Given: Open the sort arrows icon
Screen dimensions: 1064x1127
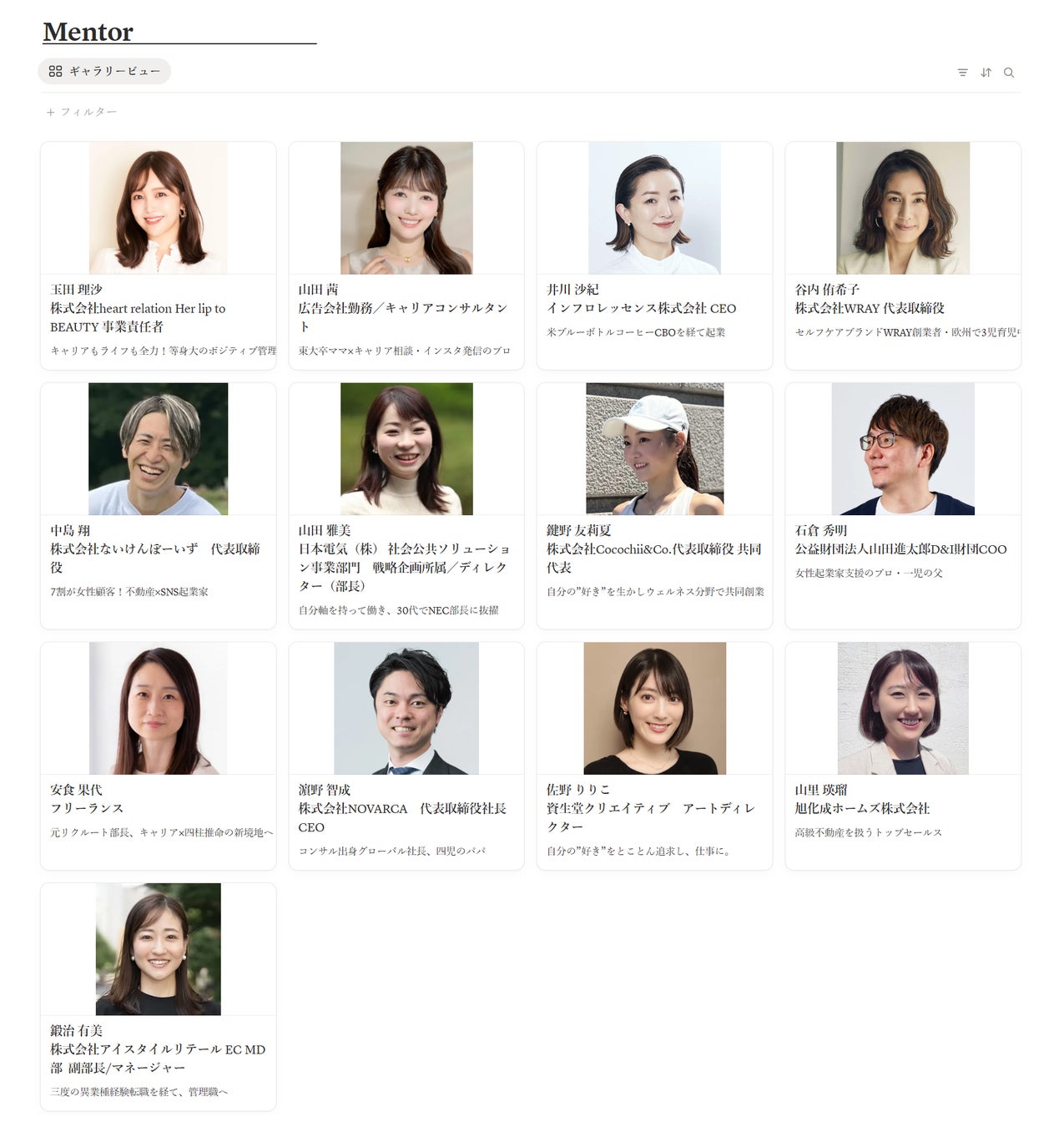Looking at the screenshot, I should [986, 73].
